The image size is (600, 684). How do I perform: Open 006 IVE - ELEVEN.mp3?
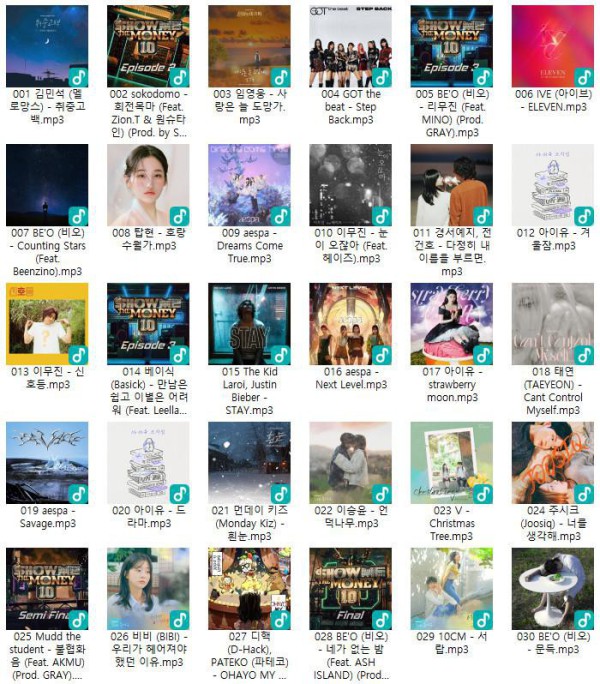552,46
